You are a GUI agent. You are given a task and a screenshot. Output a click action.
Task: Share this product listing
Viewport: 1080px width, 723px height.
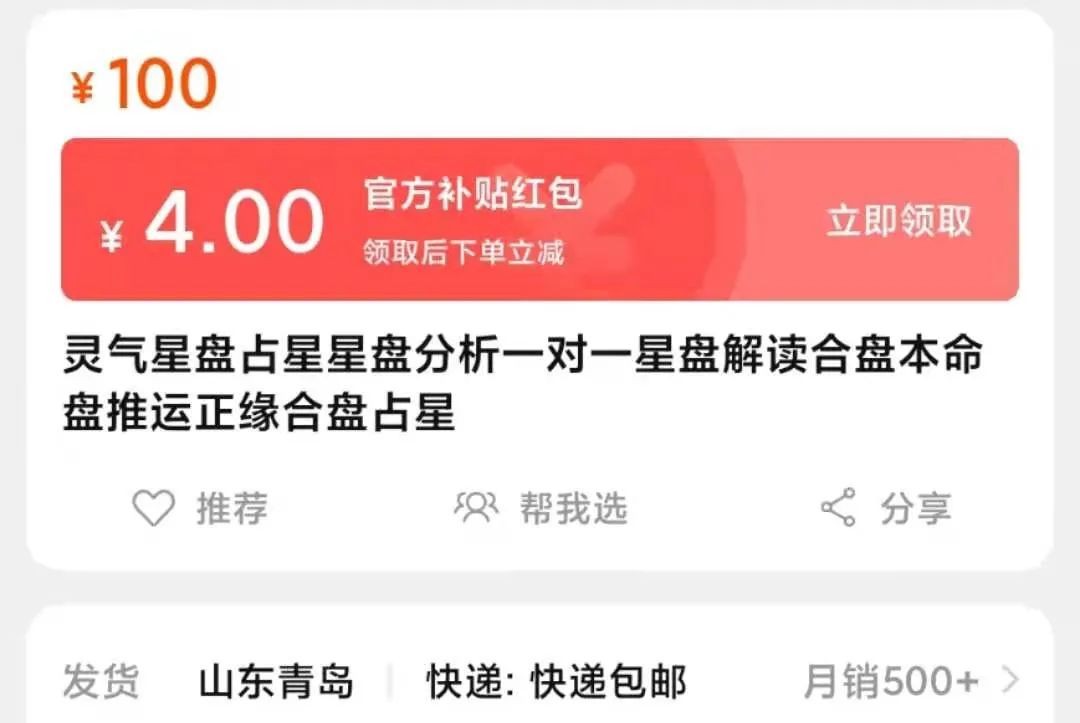click(885, 508)
